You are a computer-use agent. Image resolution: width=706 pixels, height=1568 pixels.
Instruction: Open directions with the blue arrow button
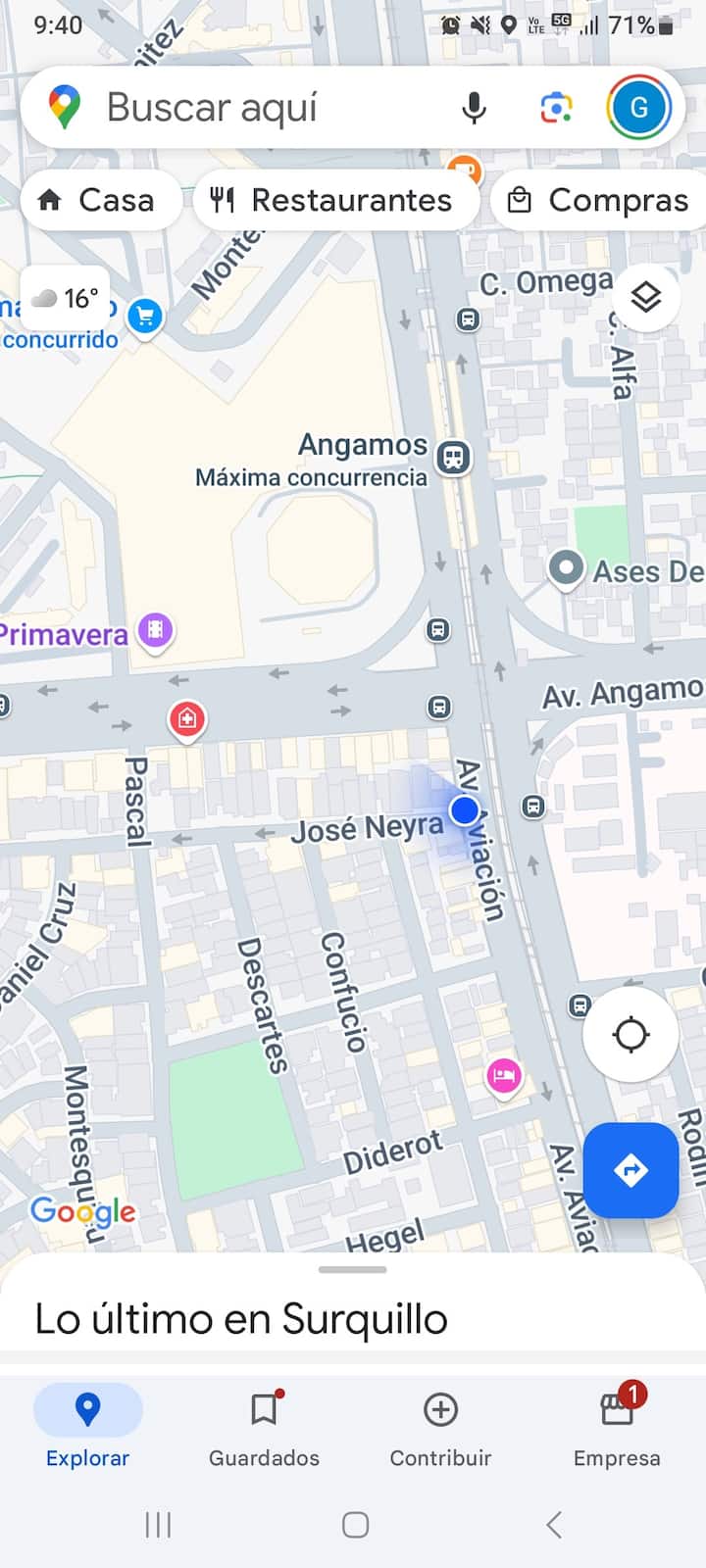point(630,1170)
